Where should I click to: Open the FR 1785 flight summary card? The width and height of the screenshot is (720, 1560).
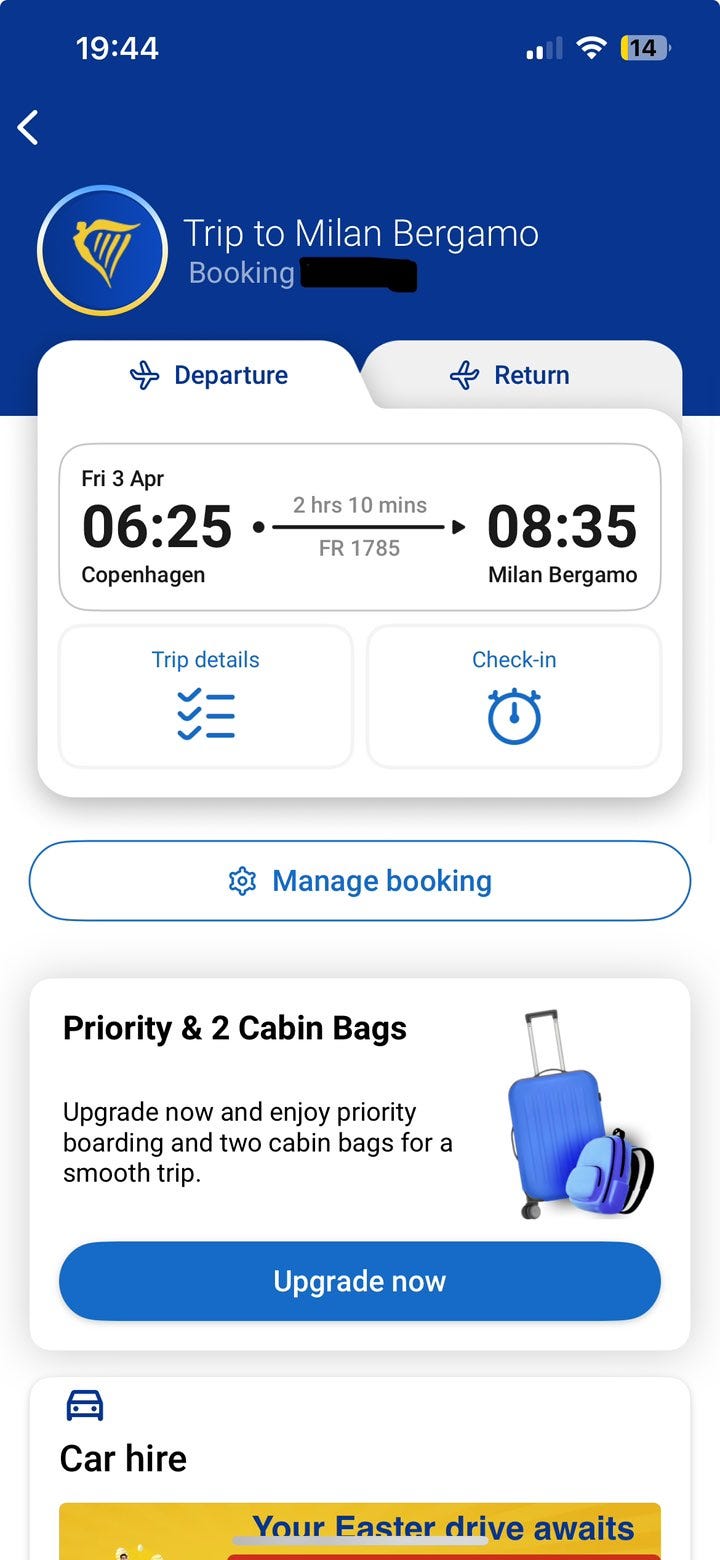[360, 527]
